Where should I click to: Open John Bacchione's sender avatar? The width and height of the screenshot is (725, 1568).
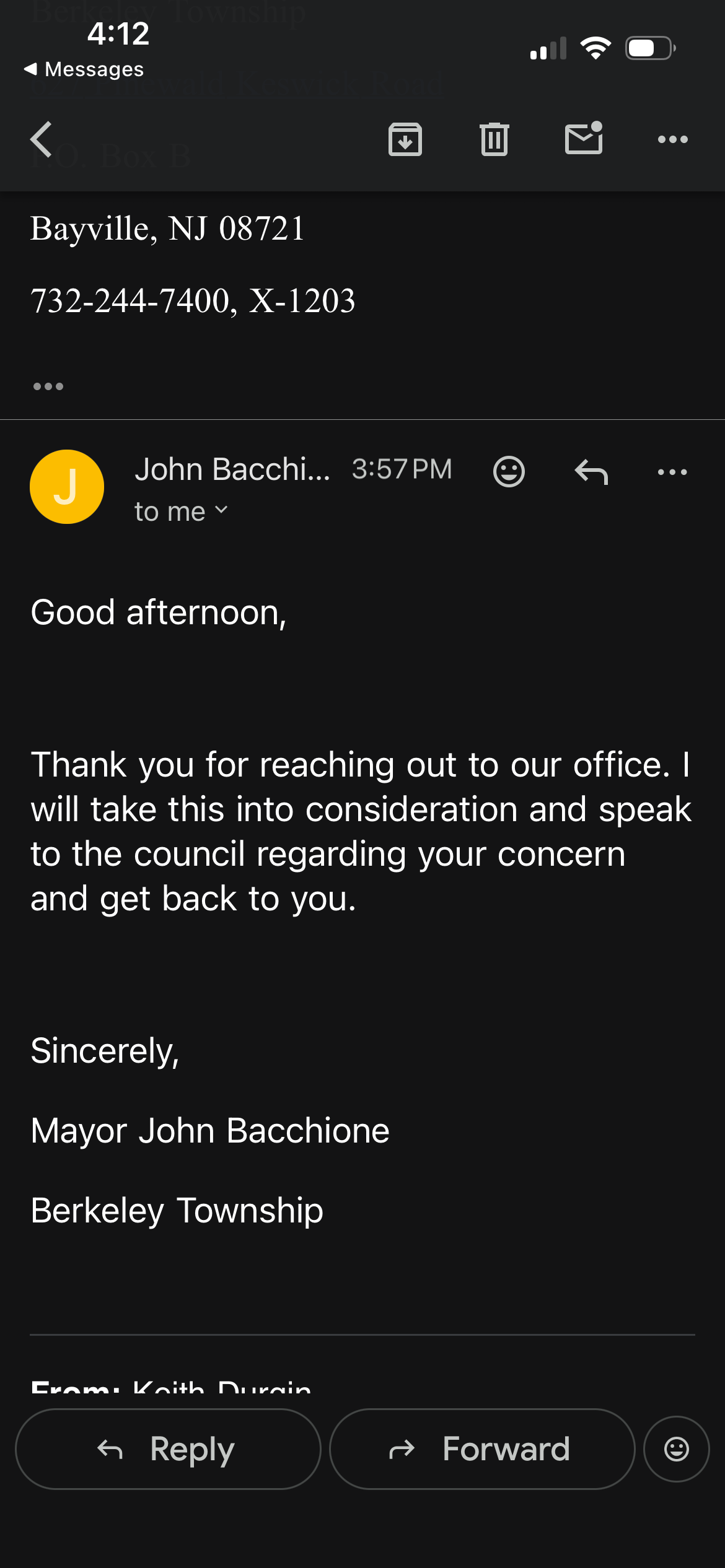67,487
